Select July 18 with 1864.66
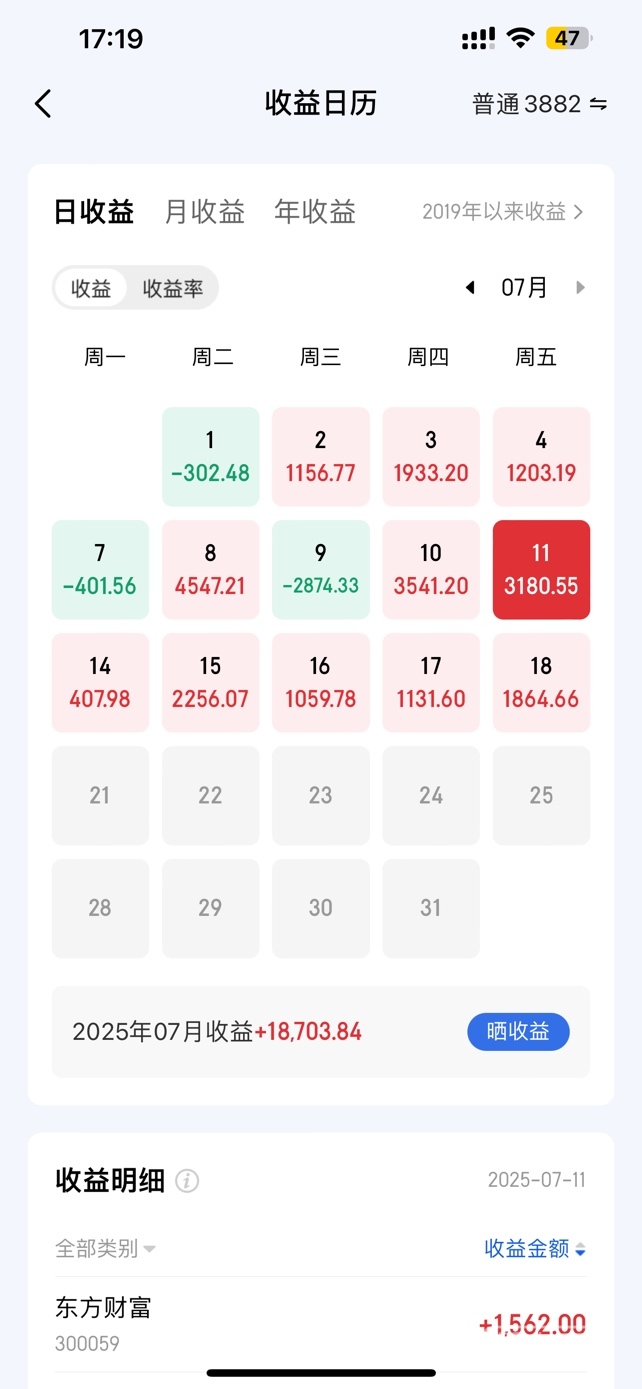The image size is (642, 1389). pos(541,682)
